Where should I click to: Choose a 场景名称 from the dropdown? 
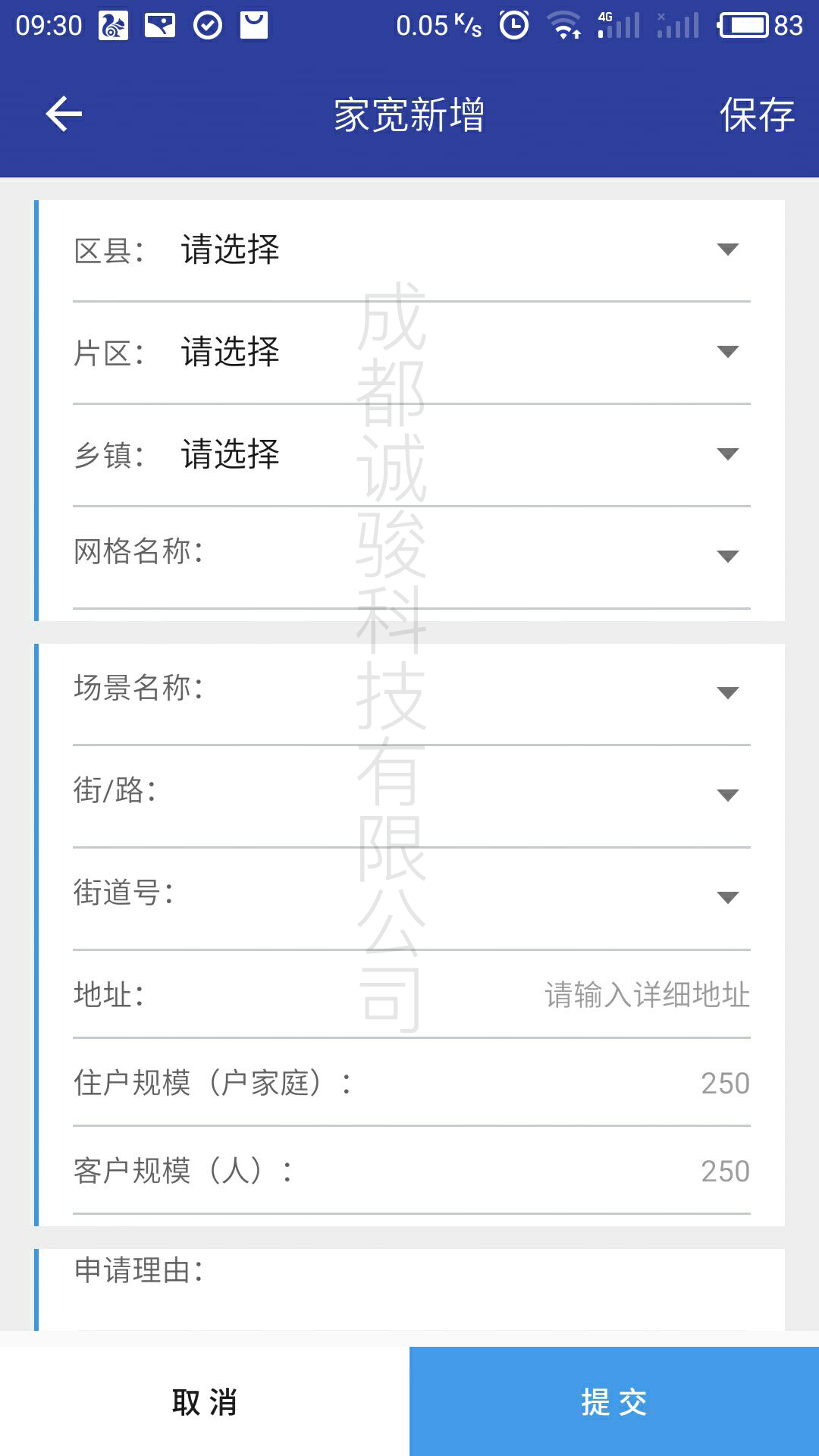412,694
